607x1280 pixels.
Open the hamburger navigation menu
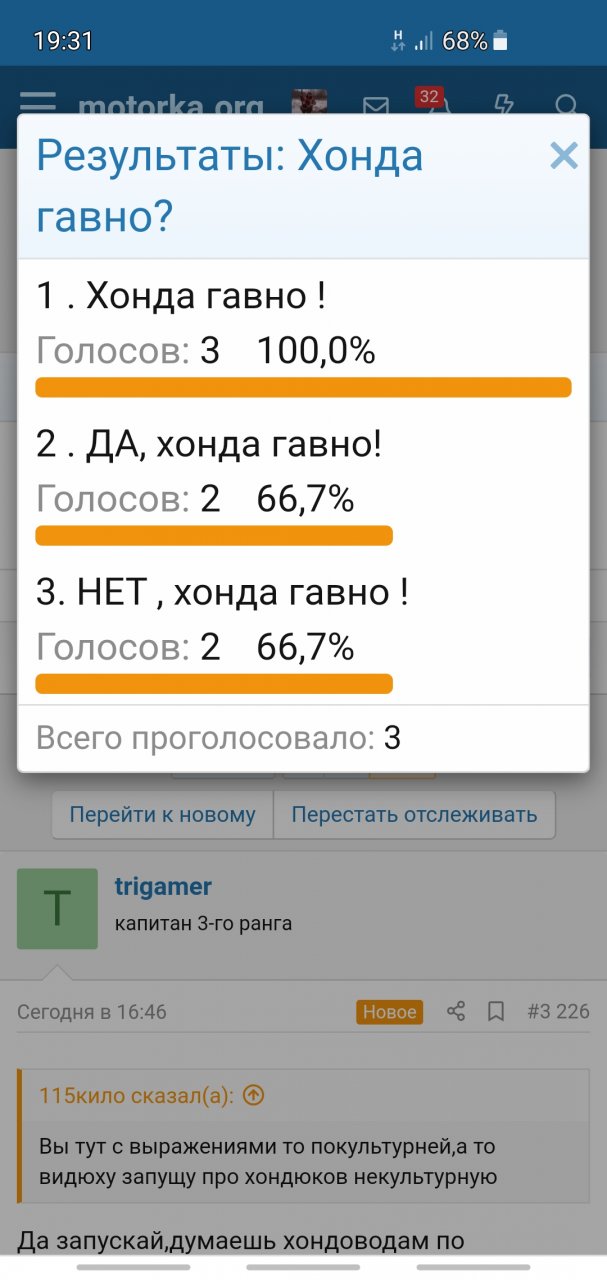[38, 104]
